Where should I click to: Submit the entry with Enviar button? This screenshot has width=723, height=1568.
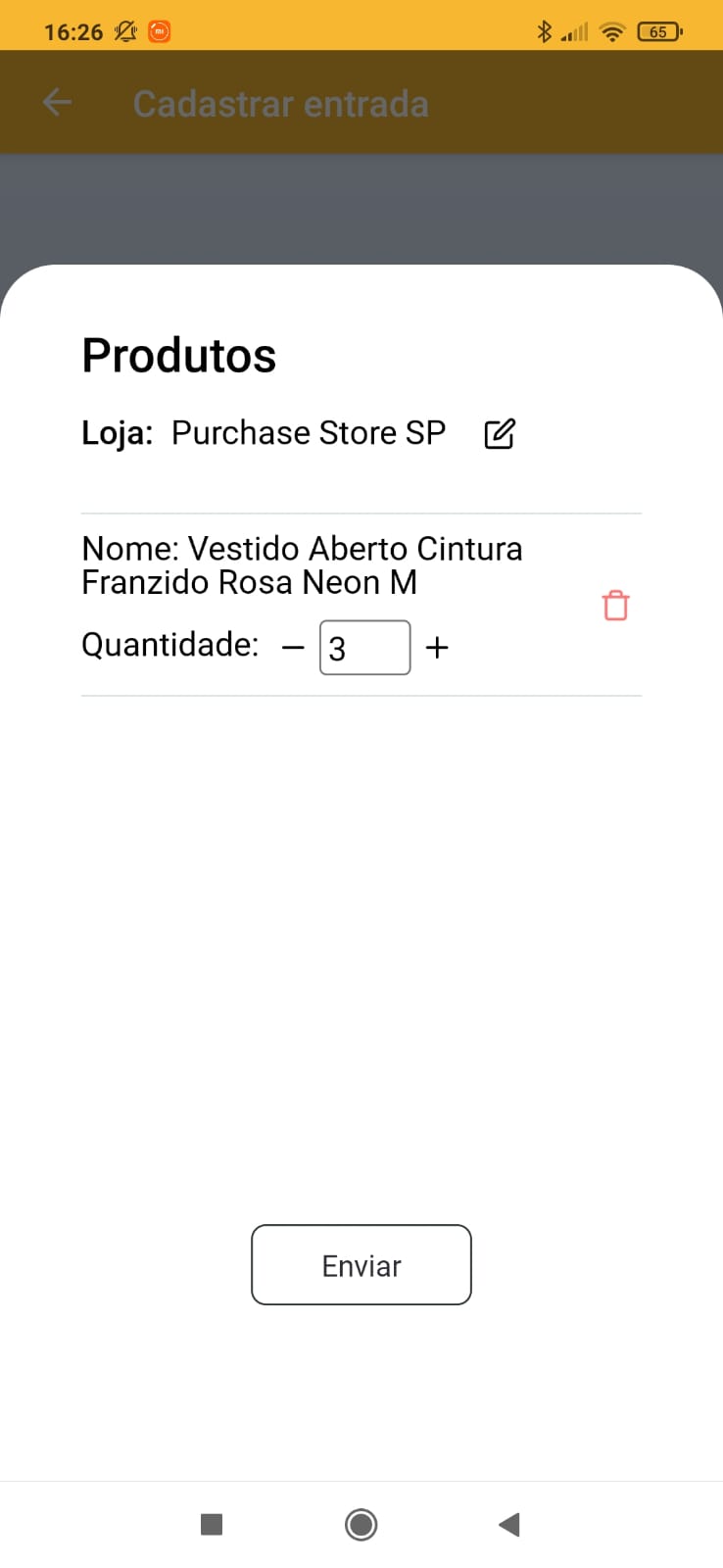[x=361, y=1265]
